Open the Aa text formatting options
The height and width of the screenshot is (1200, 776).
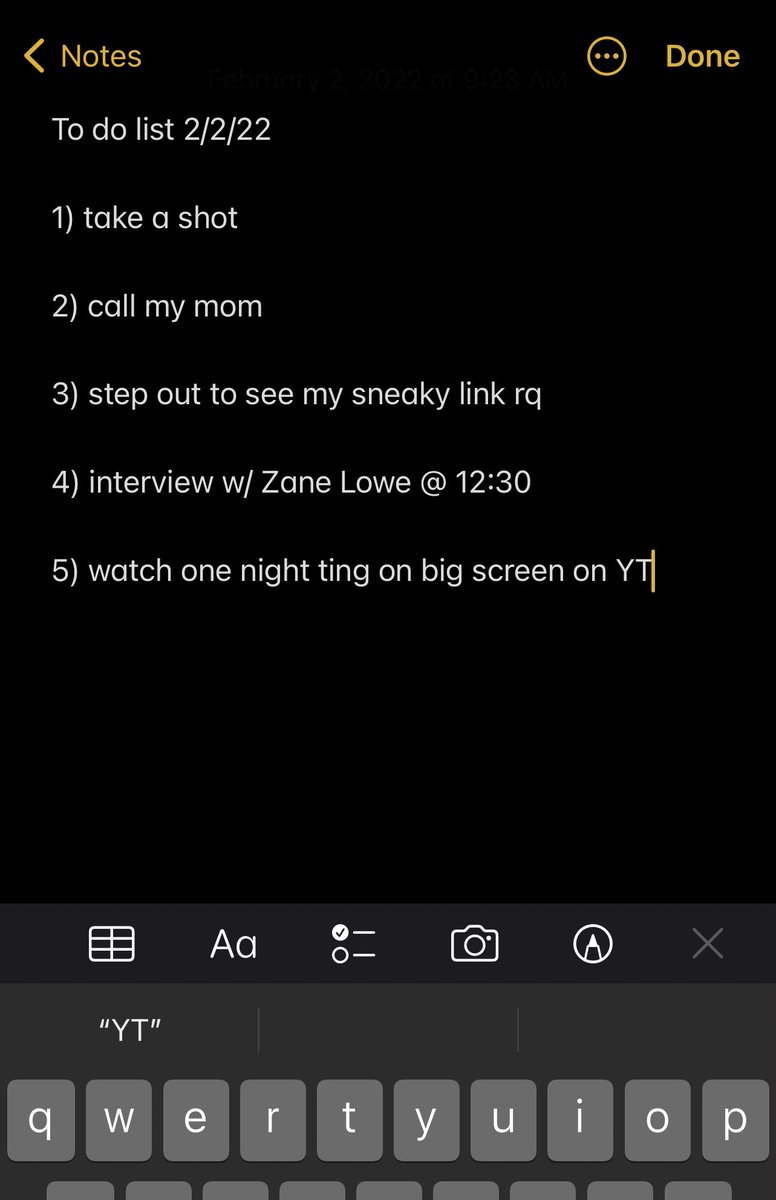pos(233,944)
